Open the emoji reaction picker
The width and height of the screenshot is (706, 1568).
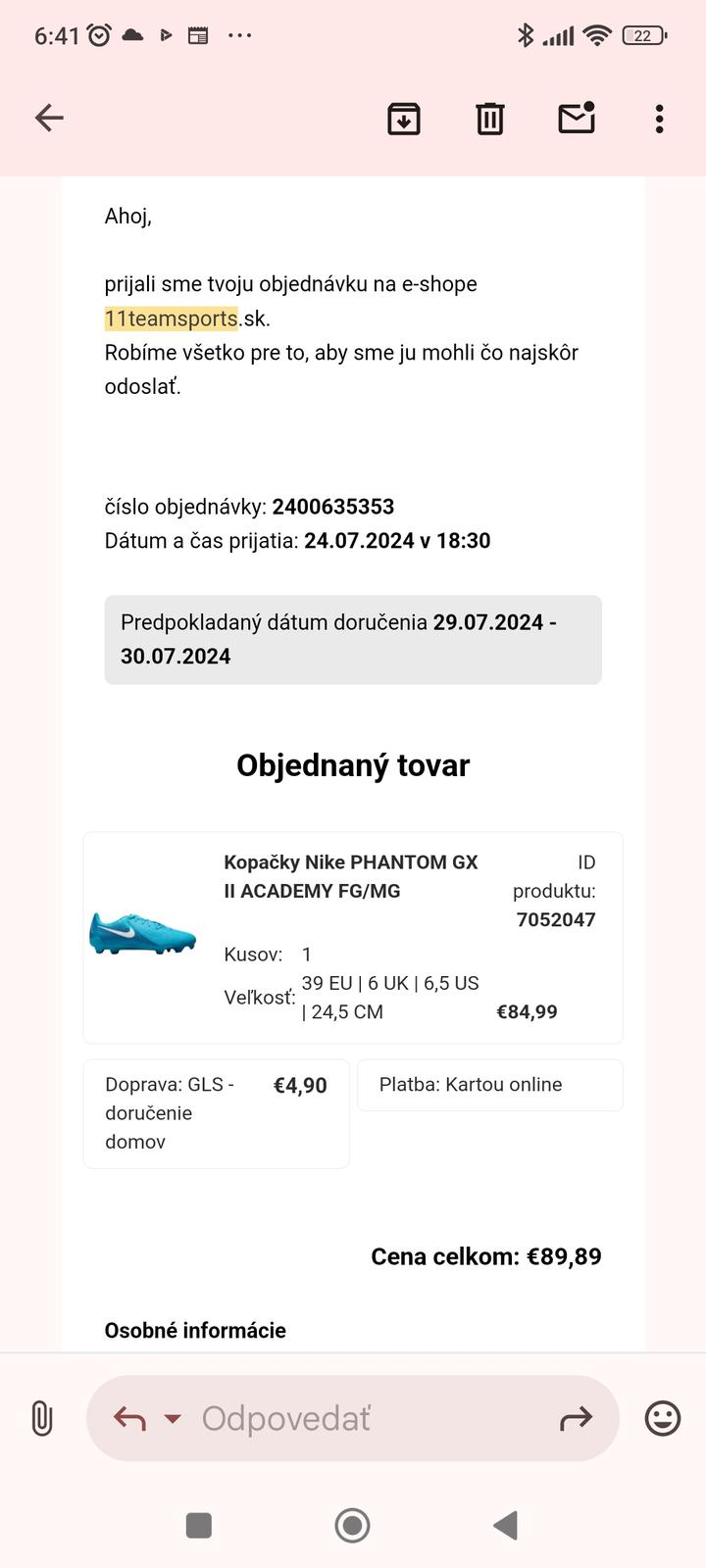(663, 1418)
